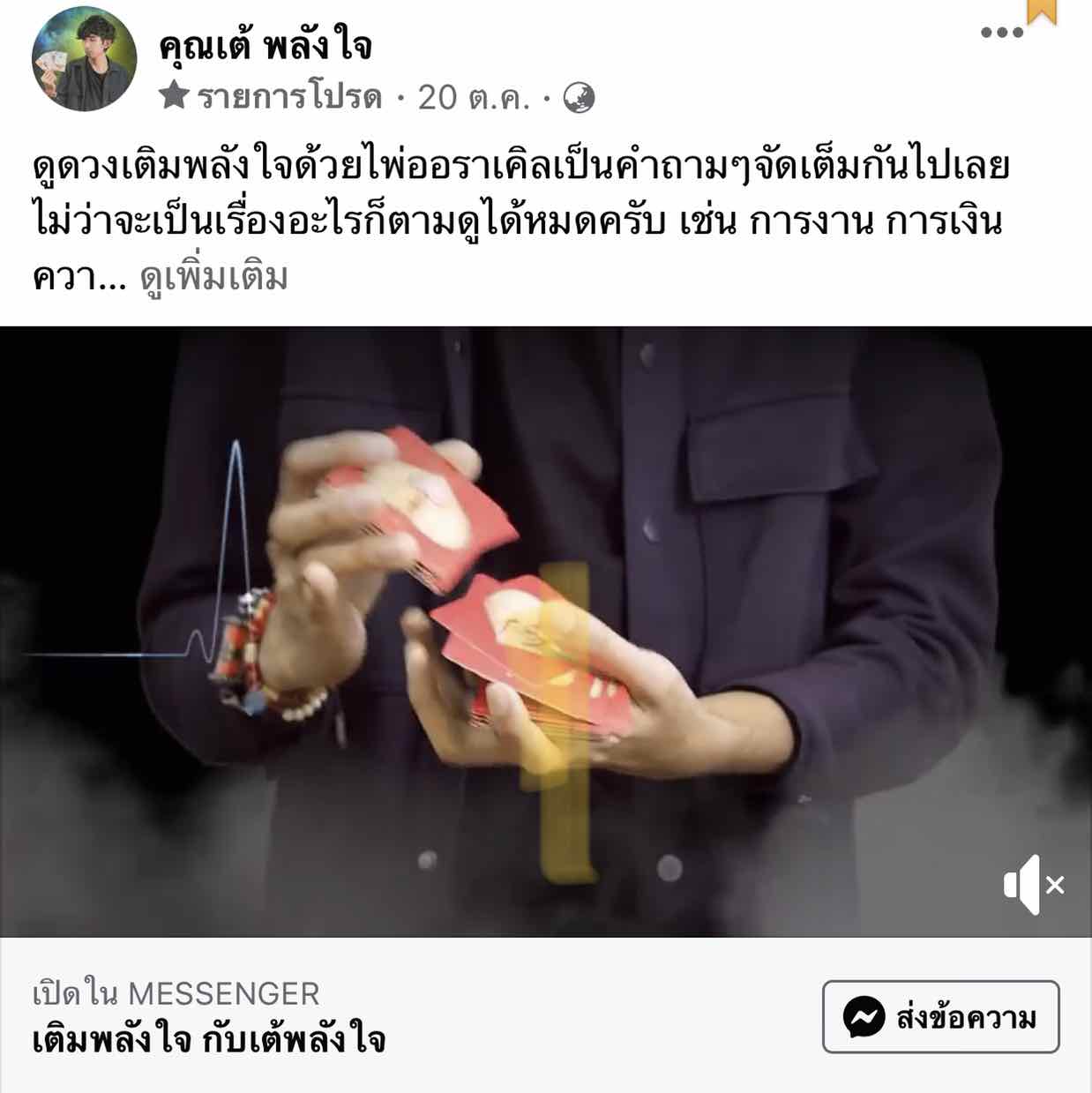Open the คุณเต้ พลังใจ page name
Image resolution: width=1092 pixels, height=1093 pixels.
tap(266, 44)
